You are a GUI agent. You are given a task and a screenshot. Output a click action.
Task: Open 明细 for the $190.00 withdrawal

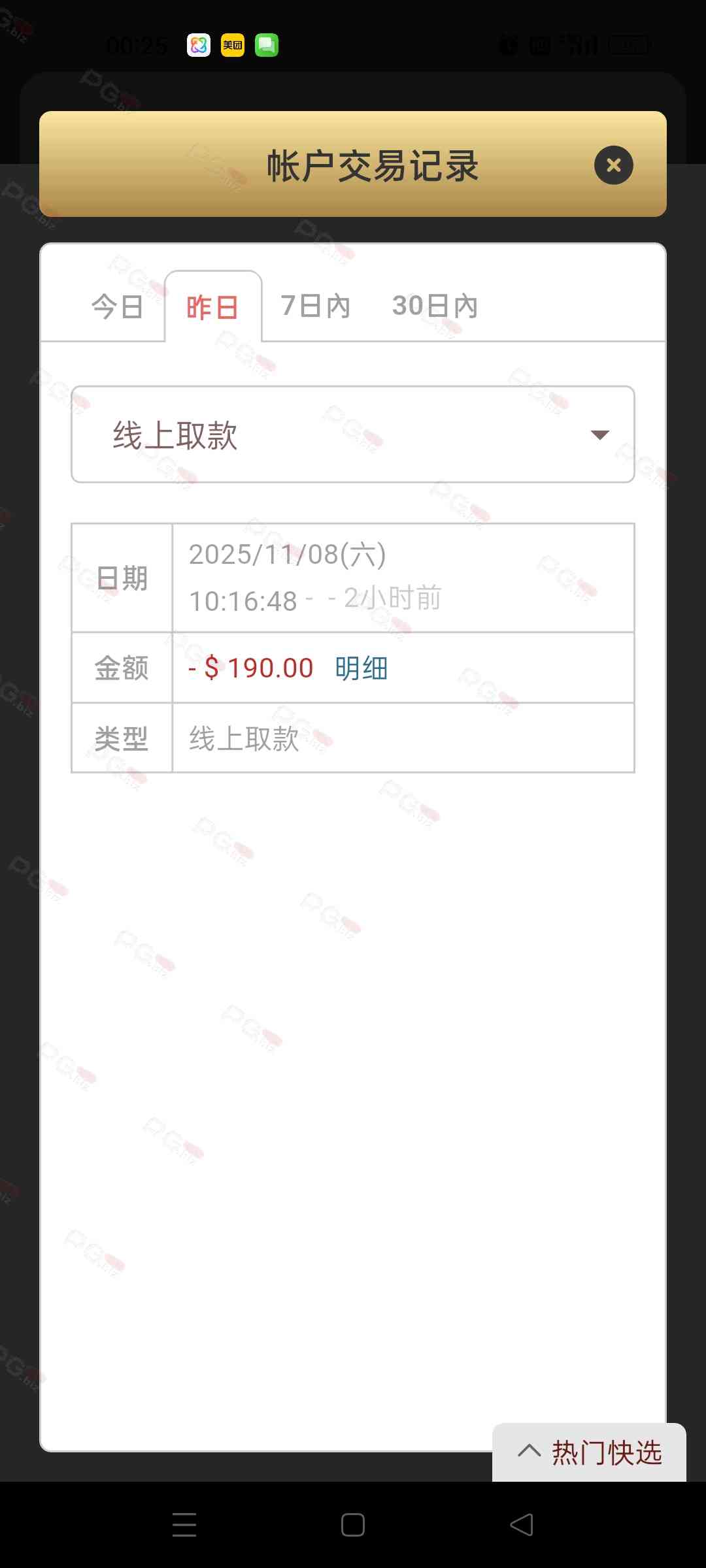(x=361, y=668)
